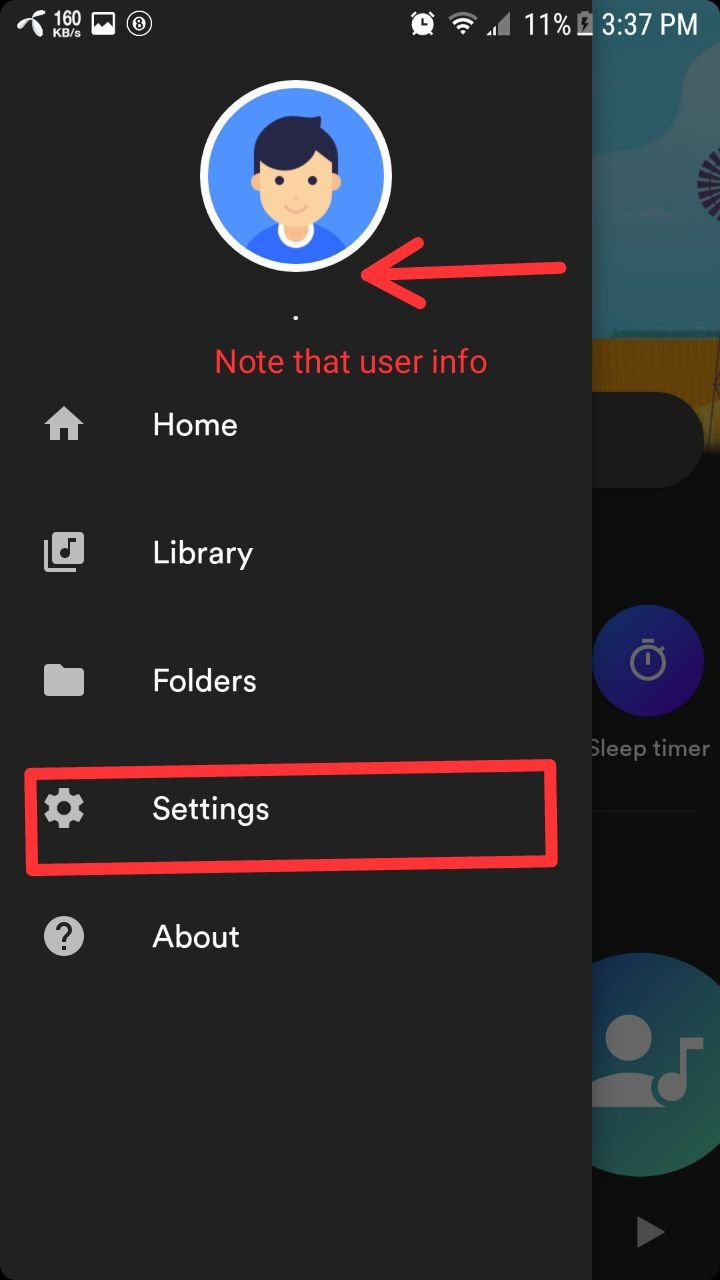Open the Folders section

pos(204,681)
